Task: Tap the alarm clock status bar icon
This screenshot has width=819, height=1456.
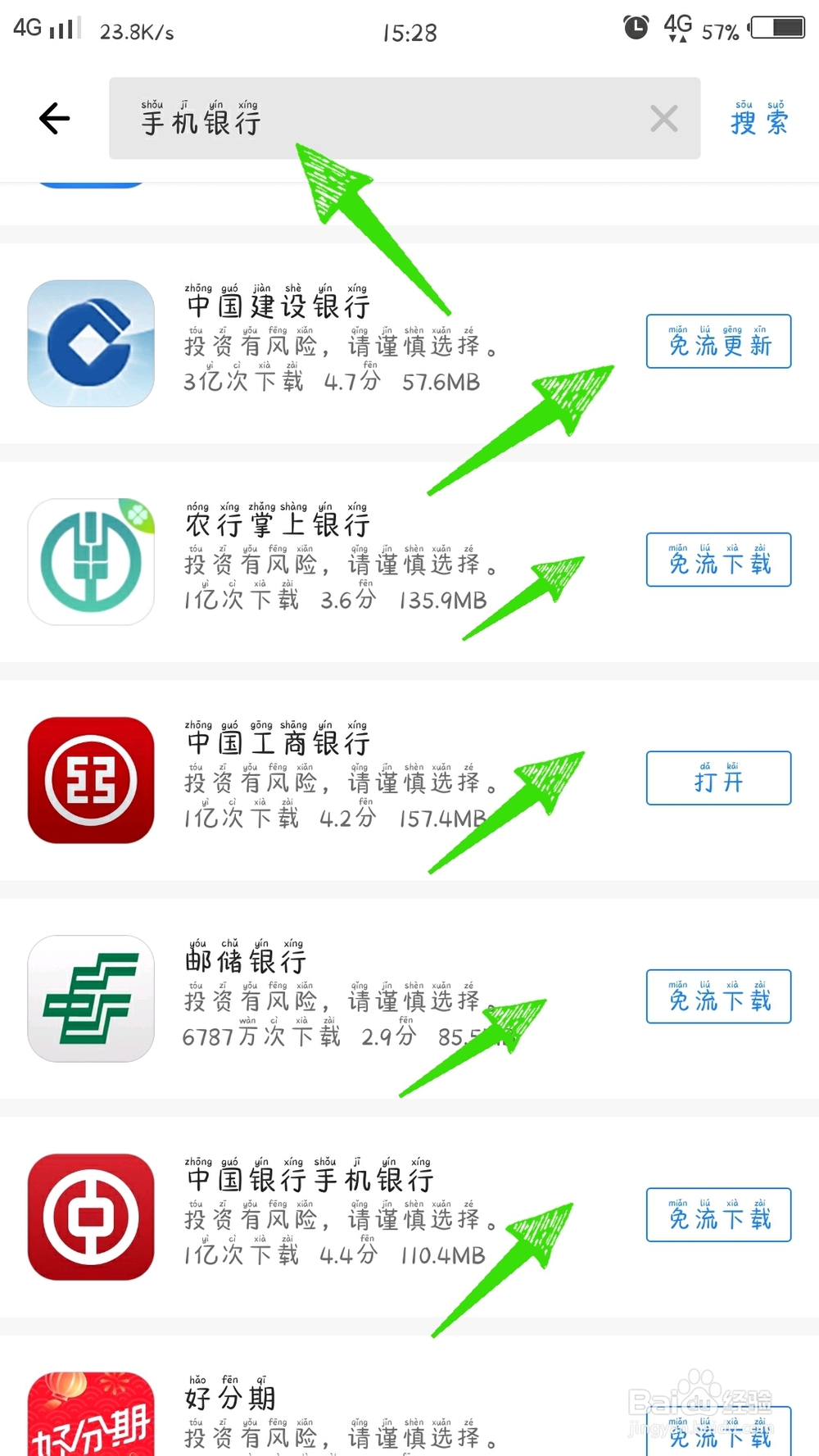Action: click(636, 27)
